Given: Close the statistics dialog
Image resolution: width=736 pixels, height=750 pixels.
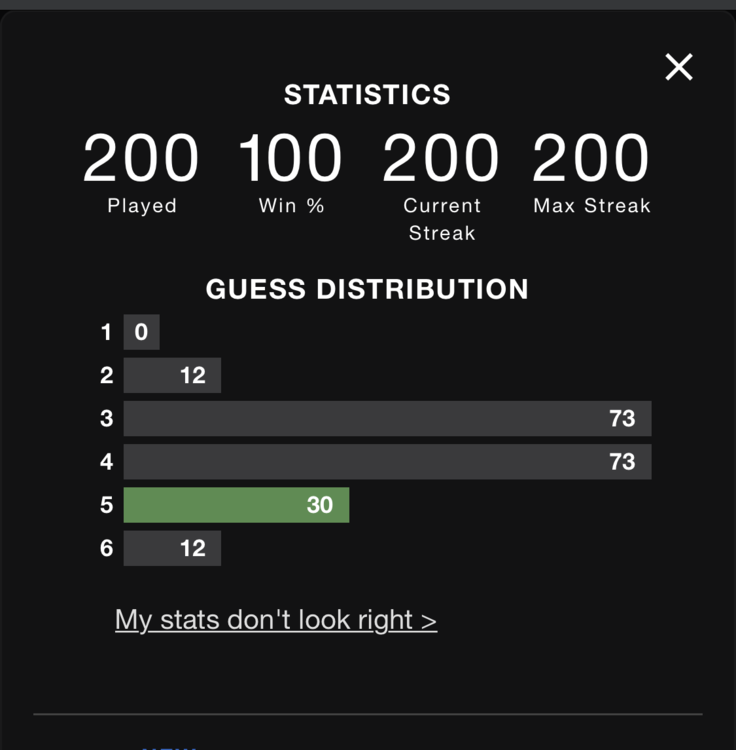Looking at the screenshot, I should 679,67.
